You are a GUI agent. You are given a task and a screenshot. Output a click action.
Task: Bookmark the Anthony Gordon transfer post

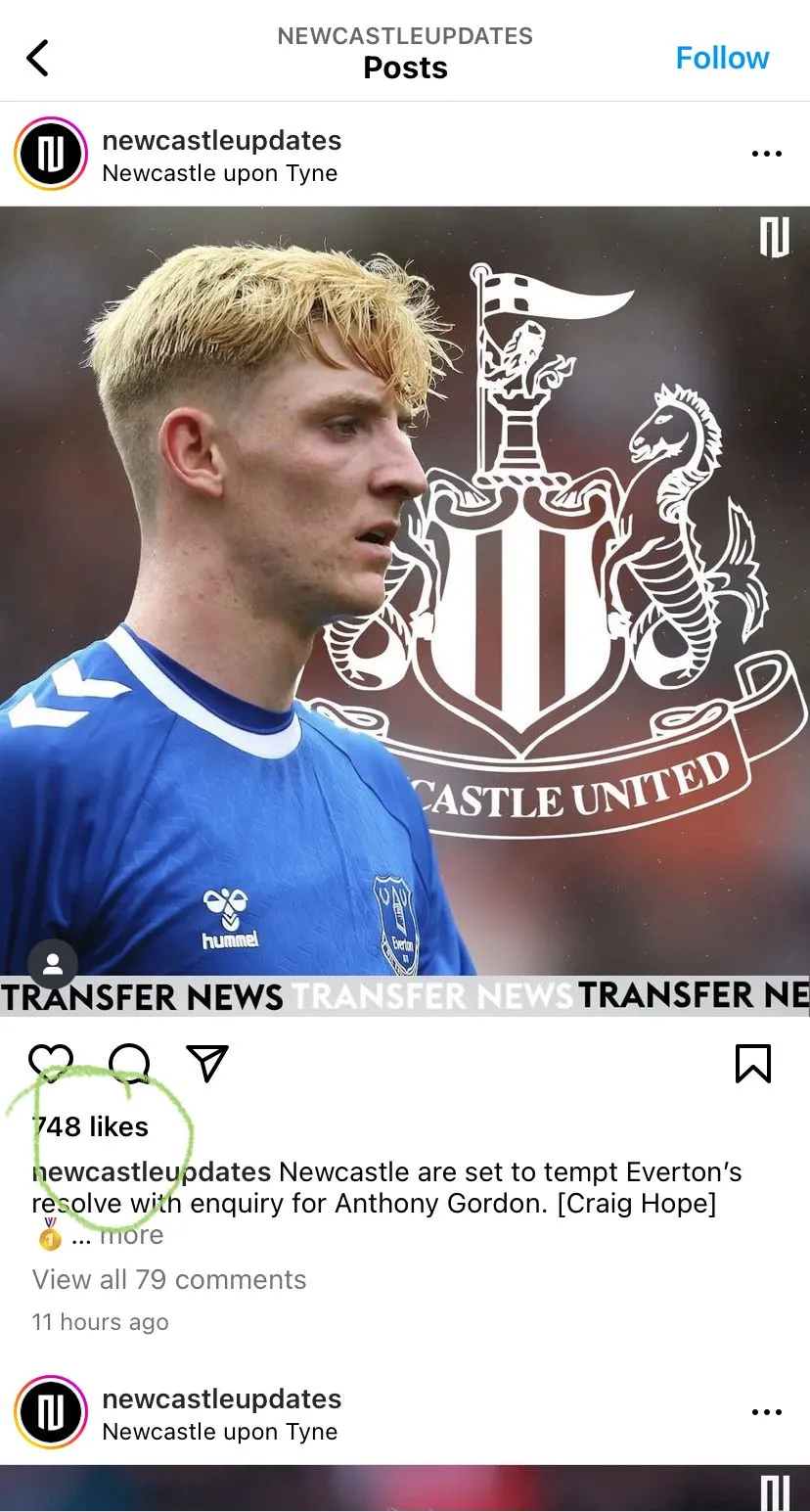(752, 1063)
